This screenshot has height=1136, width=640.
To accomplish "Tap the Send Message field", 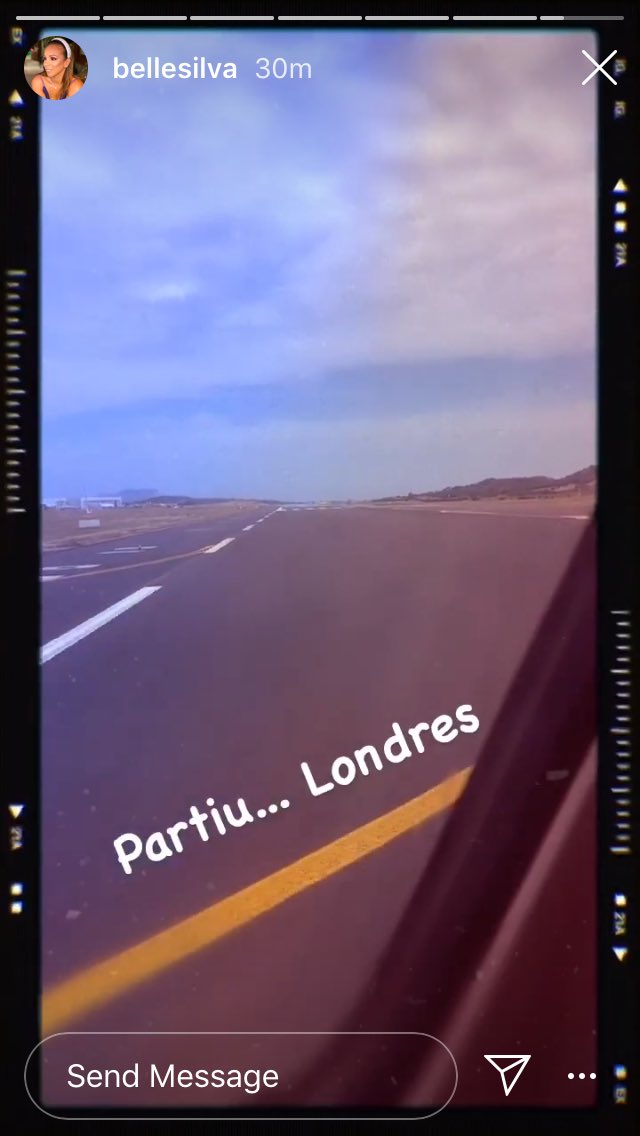I will [240, 1076].
